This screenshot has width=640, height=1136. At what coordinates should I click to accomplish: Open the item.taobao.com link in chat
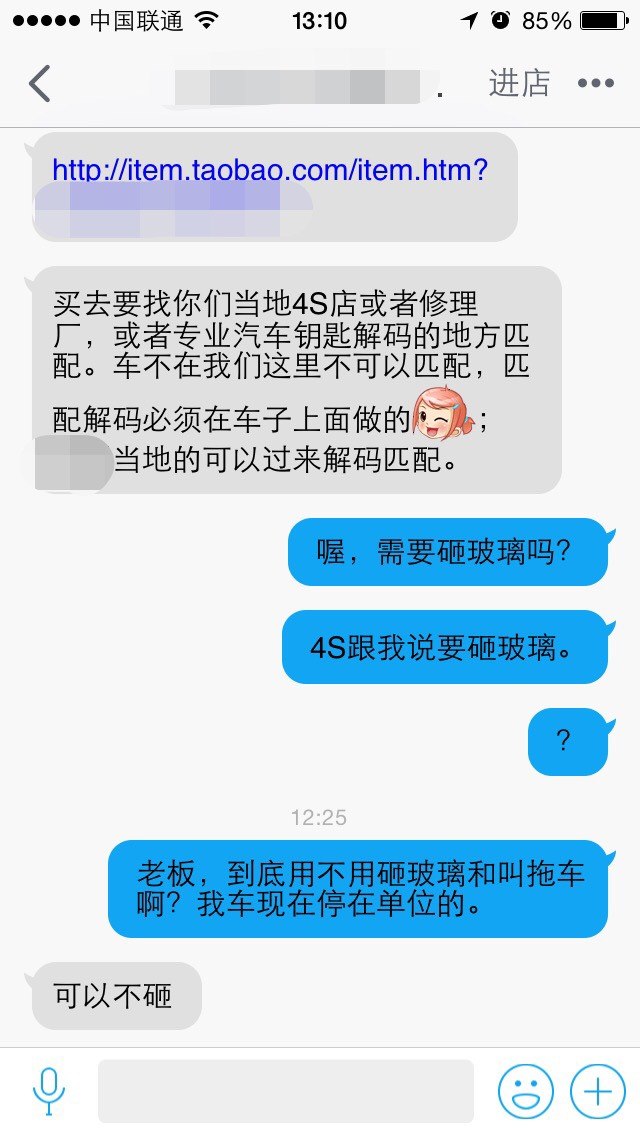tap(270, 170)
